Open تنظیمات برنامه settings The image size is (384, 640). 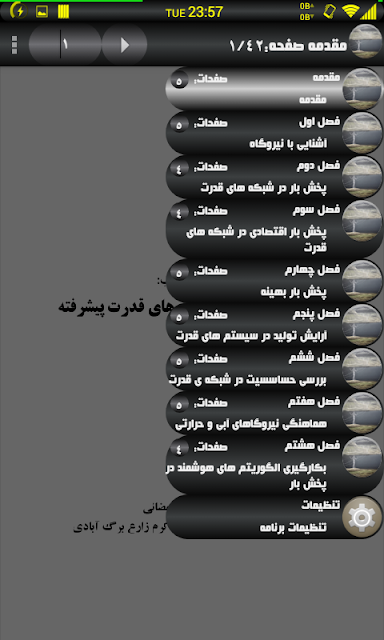point(274,517)
